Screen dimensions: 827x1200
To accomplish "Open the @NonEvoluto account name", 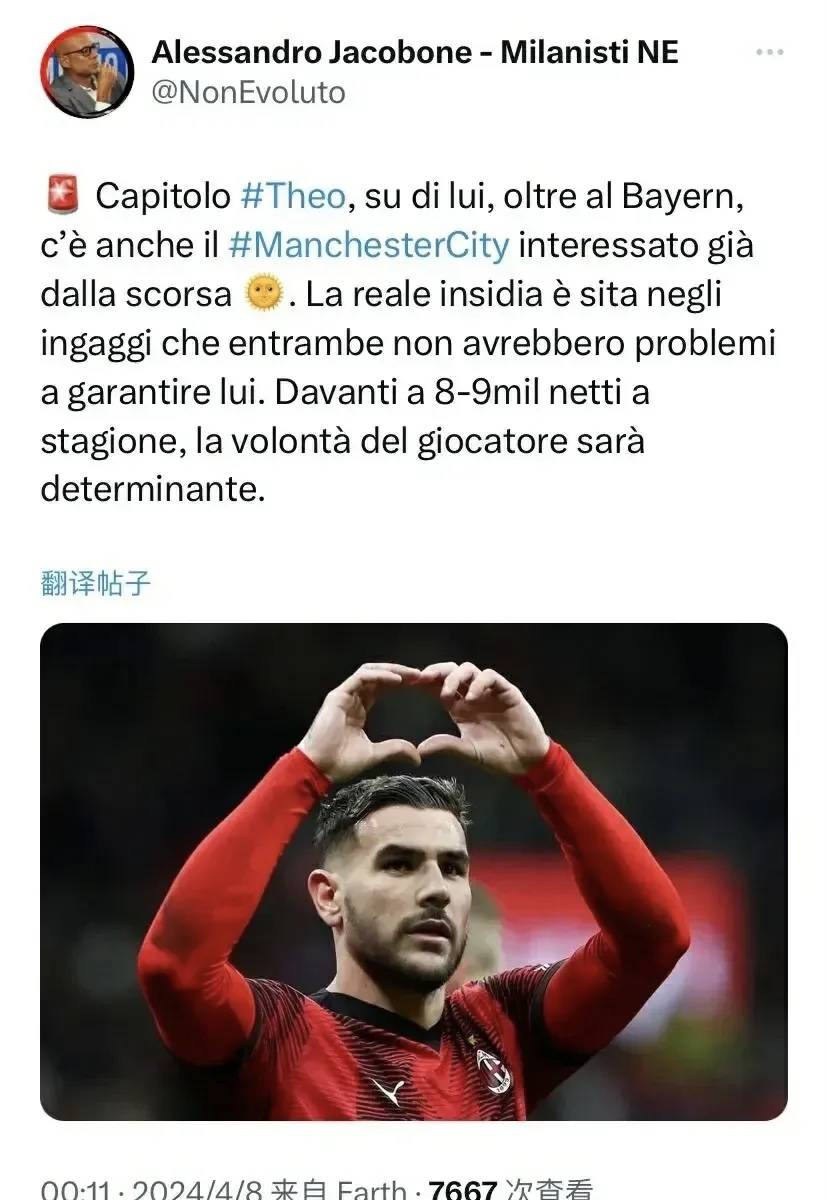I will click(248, 93).
